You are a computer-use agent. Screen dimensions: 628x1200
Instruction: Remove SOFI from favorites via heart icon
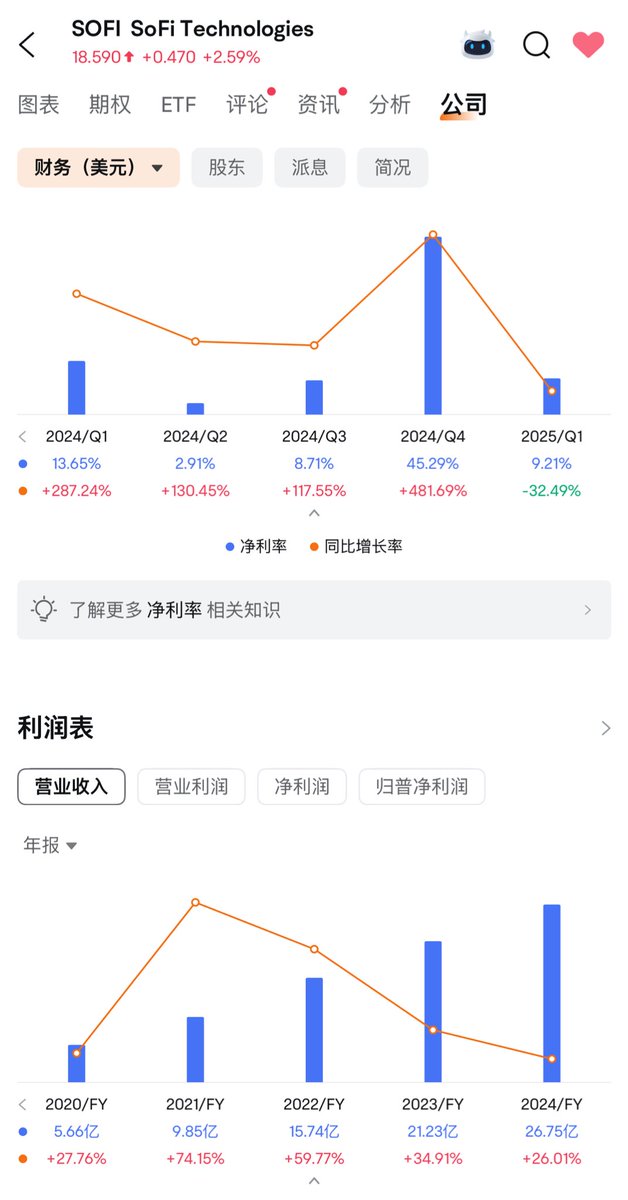(588, 44)
